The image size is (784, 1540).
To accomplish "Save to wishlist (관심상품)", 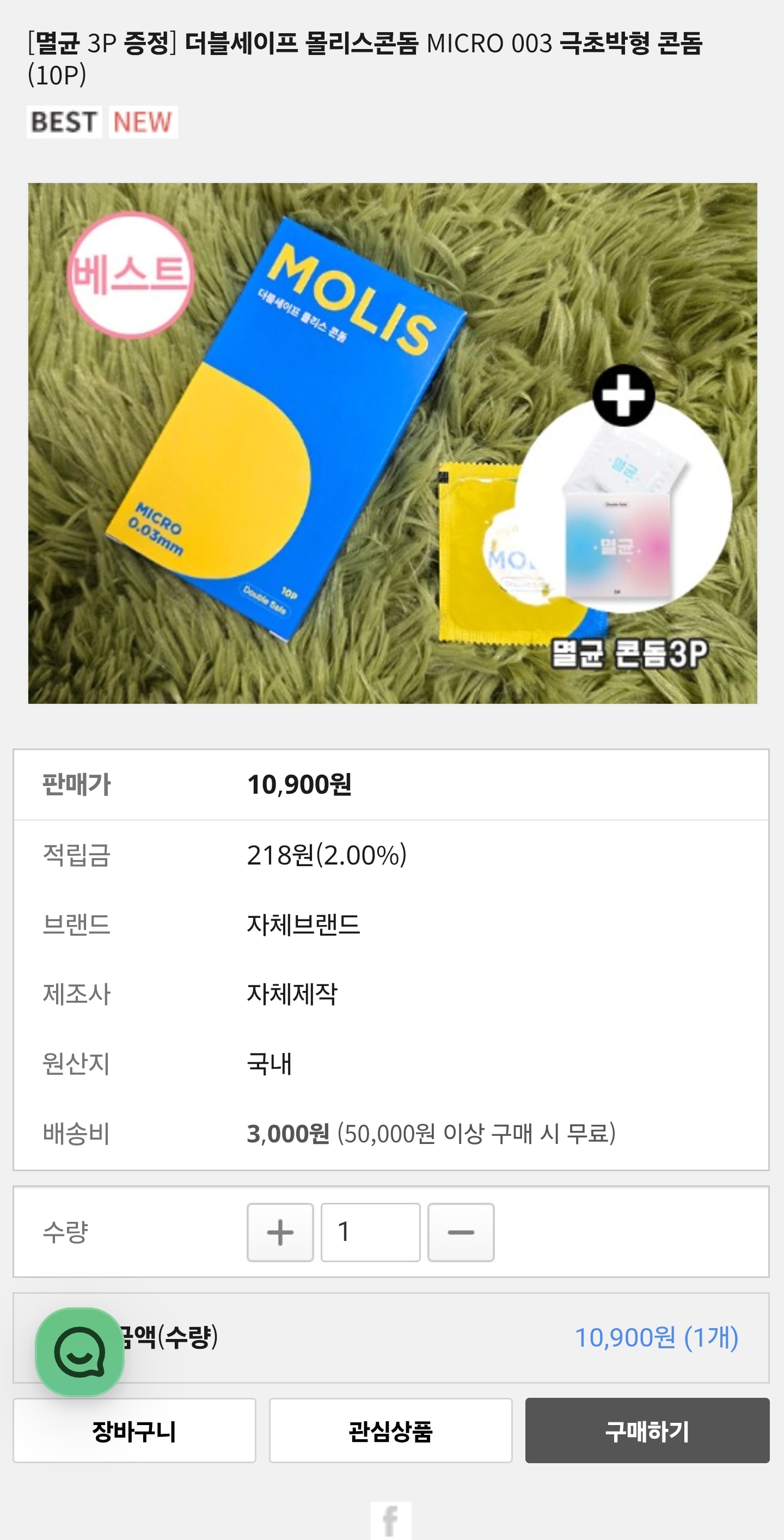I will (390, 1431).
